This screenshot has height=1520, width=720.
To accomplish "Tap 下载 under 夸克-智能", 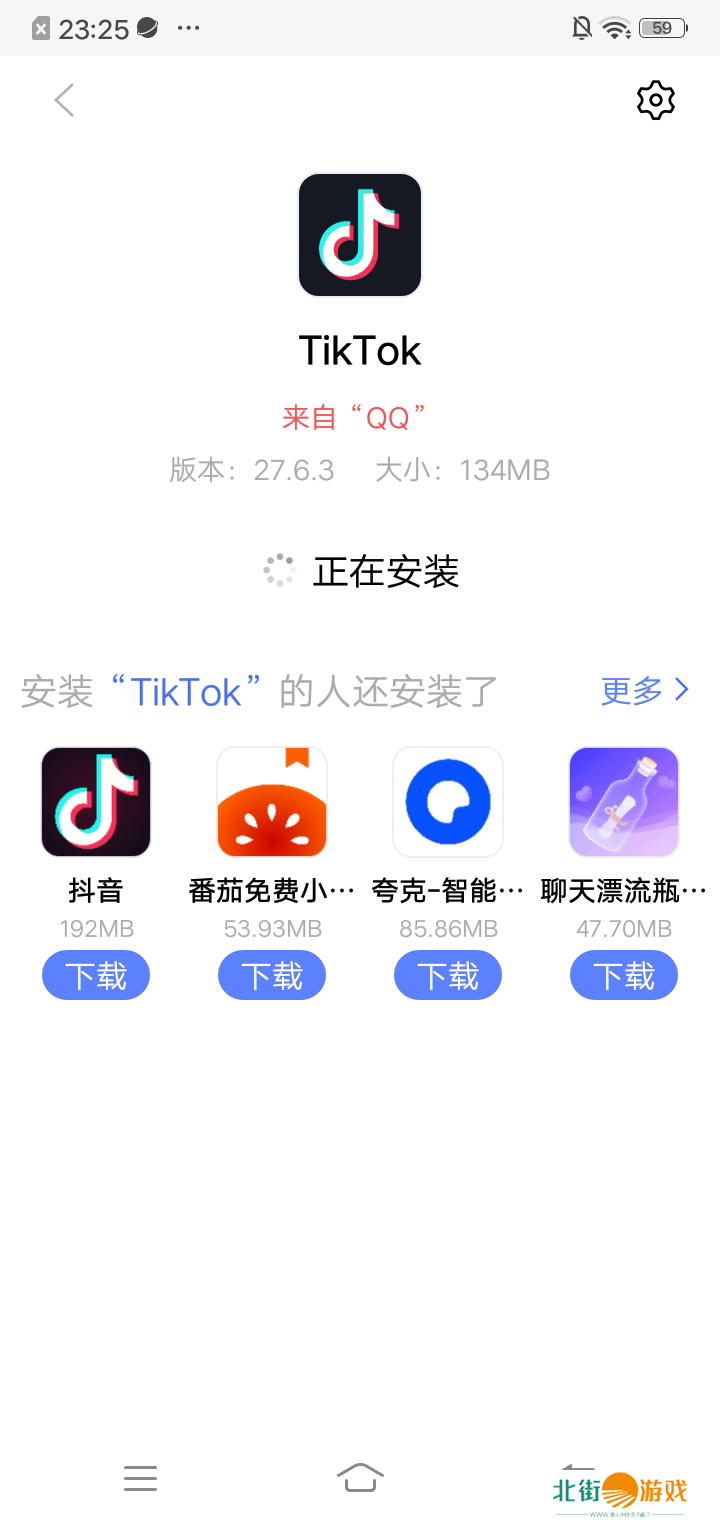I will click(x=448, y=975).
